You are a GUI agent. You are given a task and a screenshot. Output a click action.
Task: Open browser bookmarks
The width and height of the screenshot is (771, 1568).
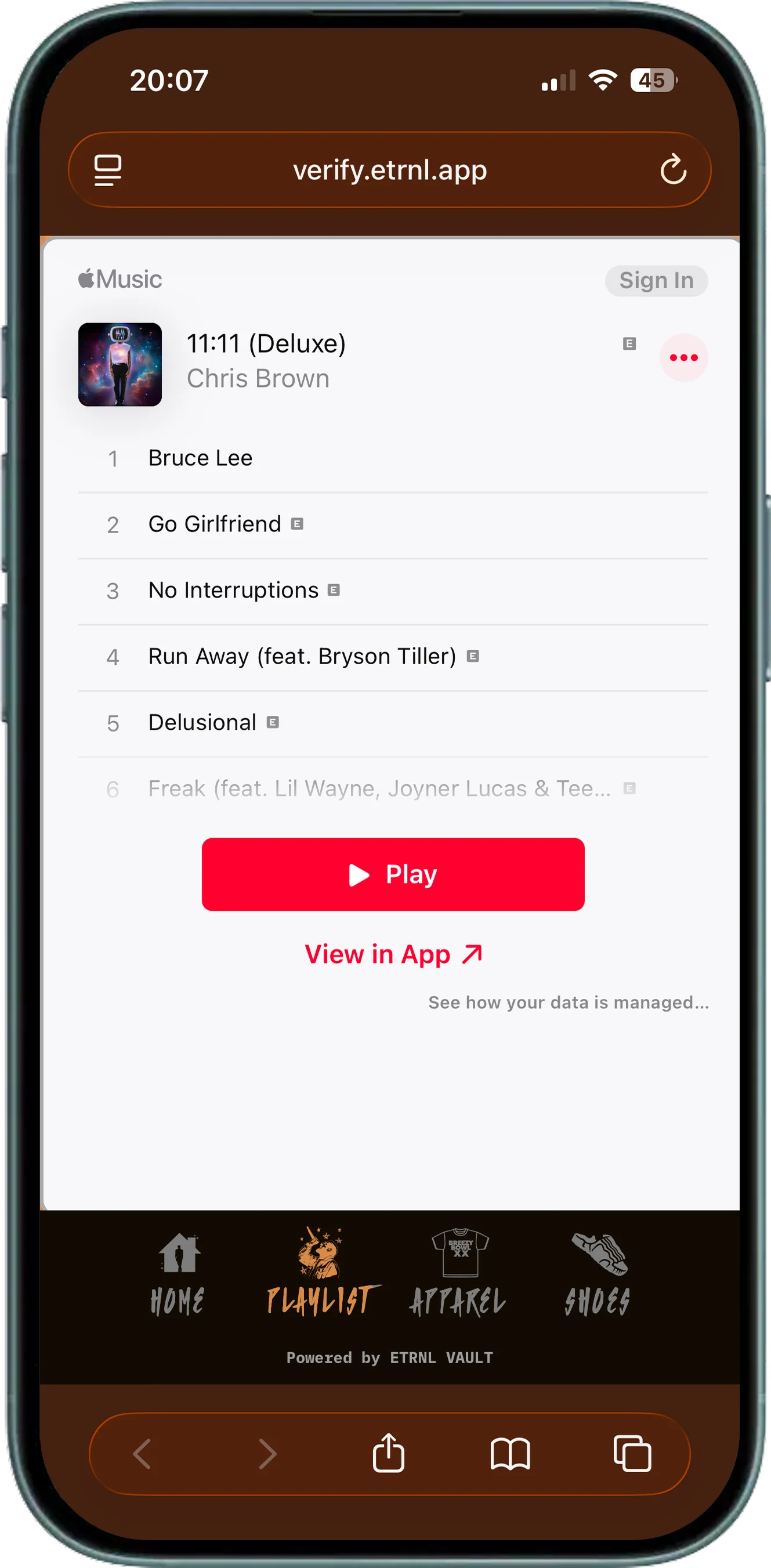point(510,1454)
